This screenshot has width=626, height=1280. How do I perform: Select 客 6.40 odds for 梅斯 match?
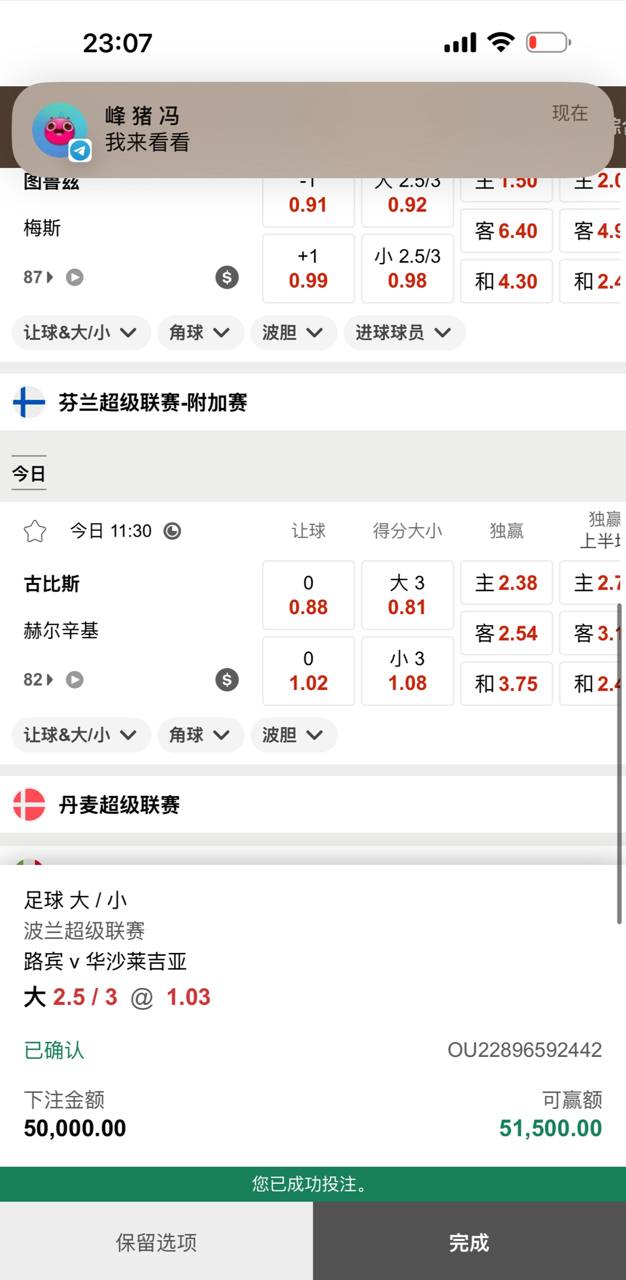(x=506, y=231)
